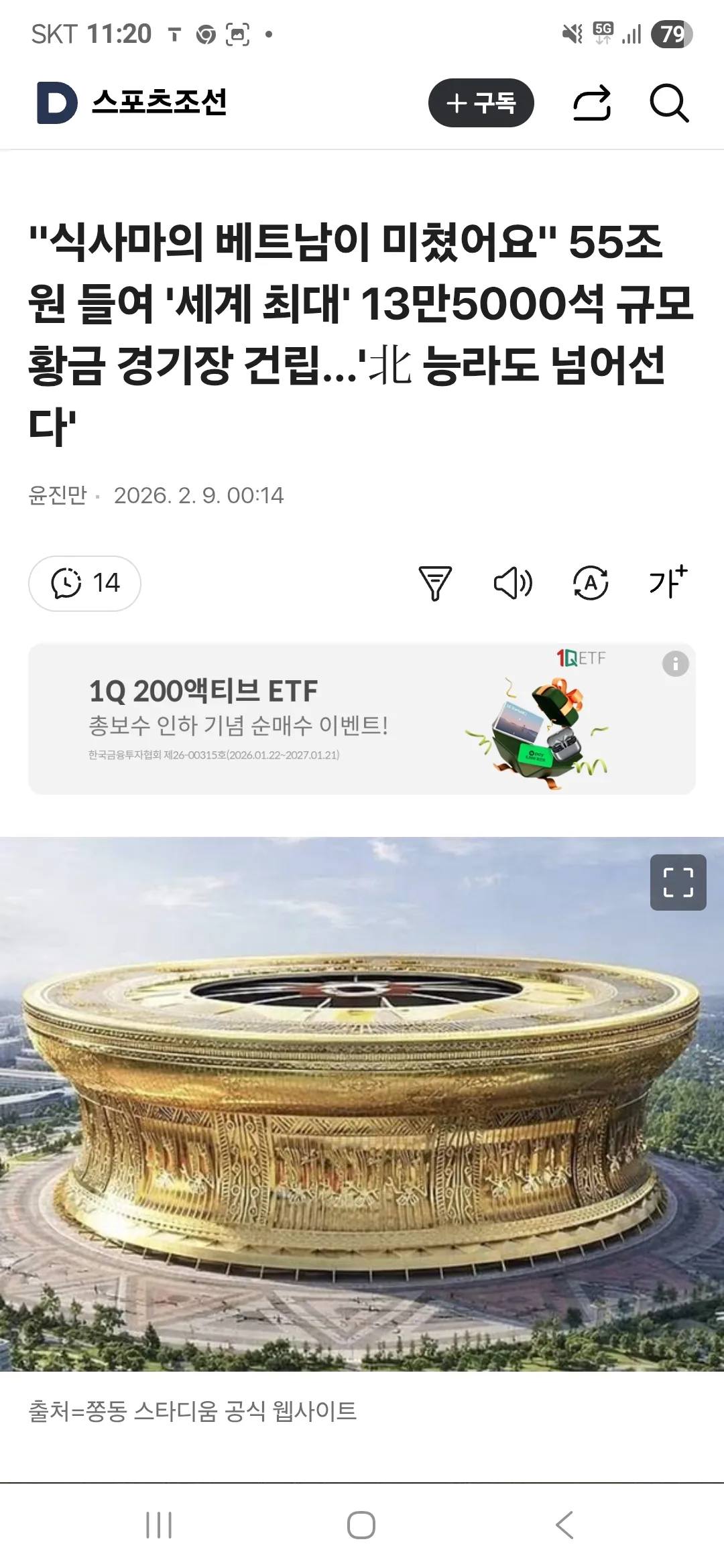Open recent apps from the navigation bar
The image size is (724, 1568).
pos(159,1524)
